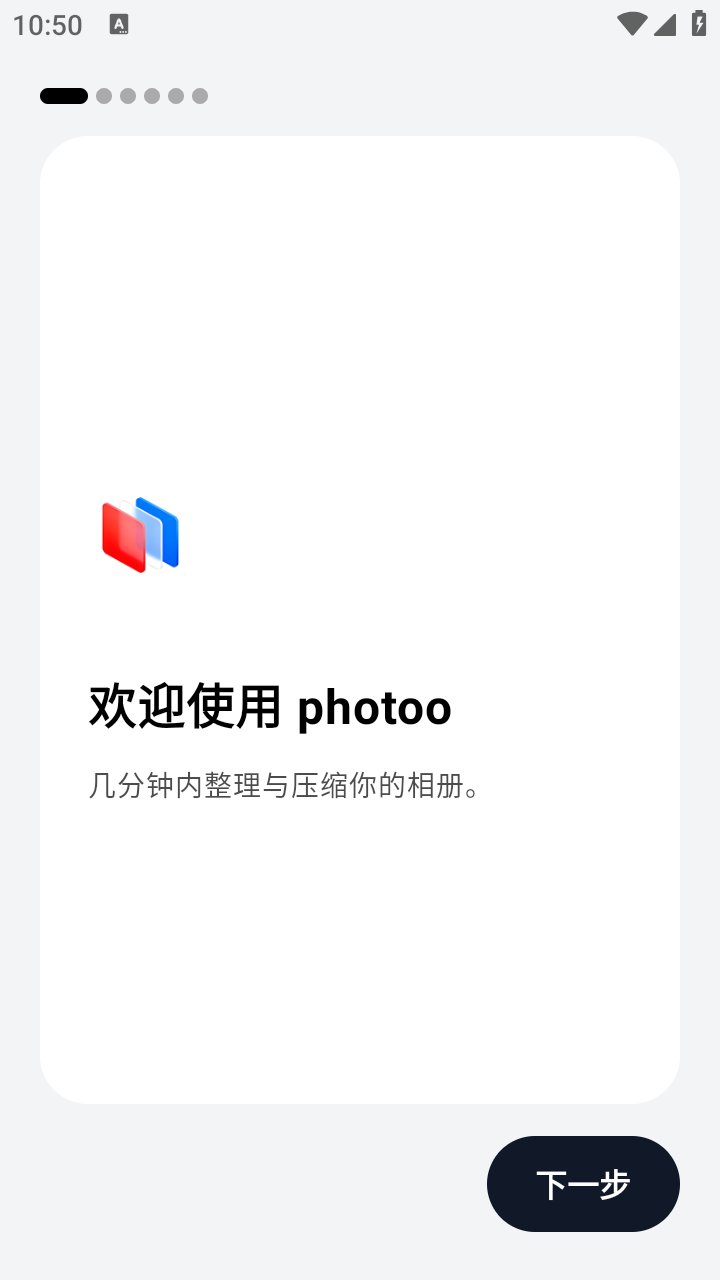Select the last onboarding progress dot
The height and width of the screenshot is (1280, 720).
tap(199, 96)
